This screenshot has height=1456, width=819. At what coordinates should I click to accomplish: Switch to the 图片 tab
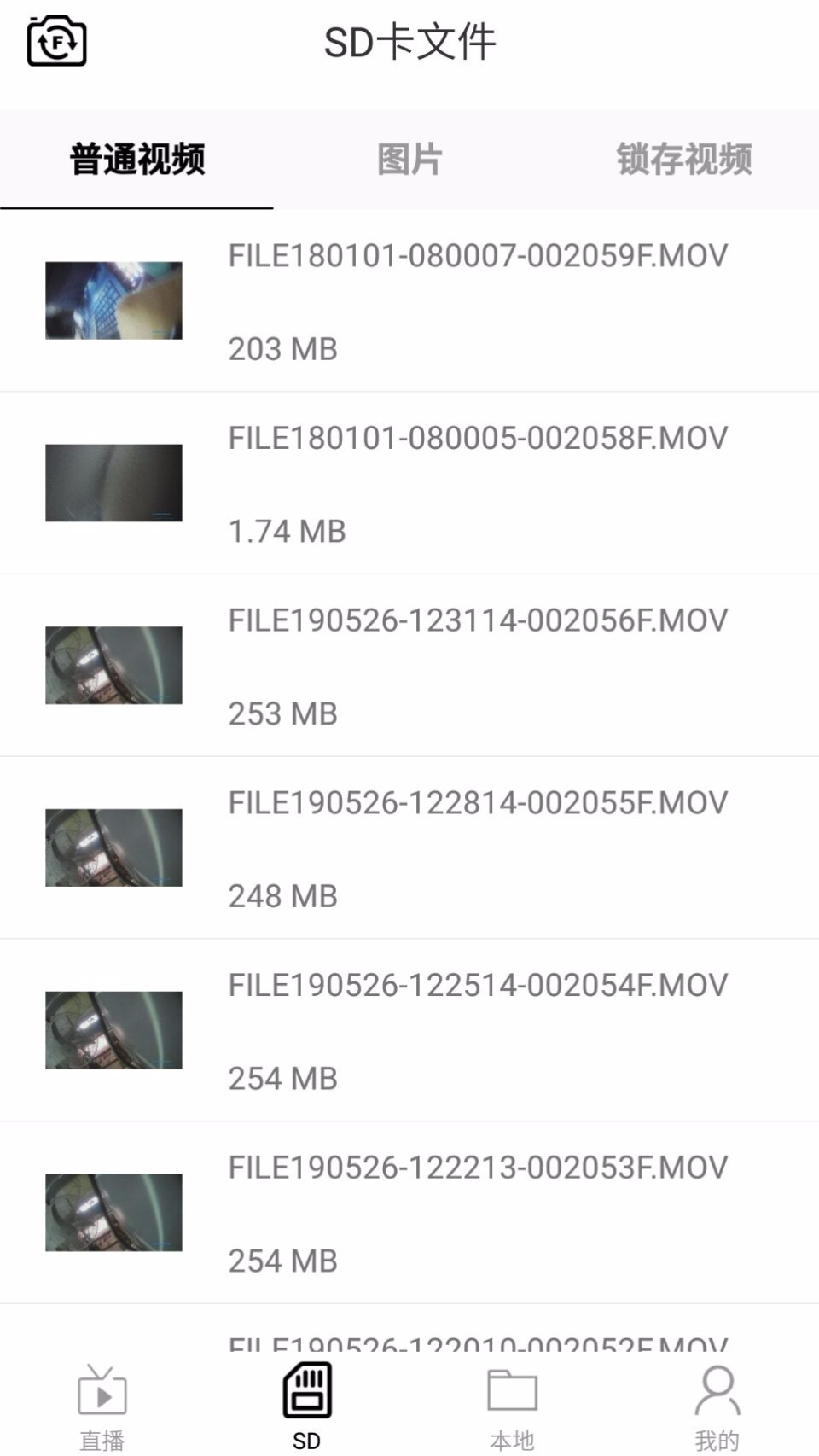[409, 160]
